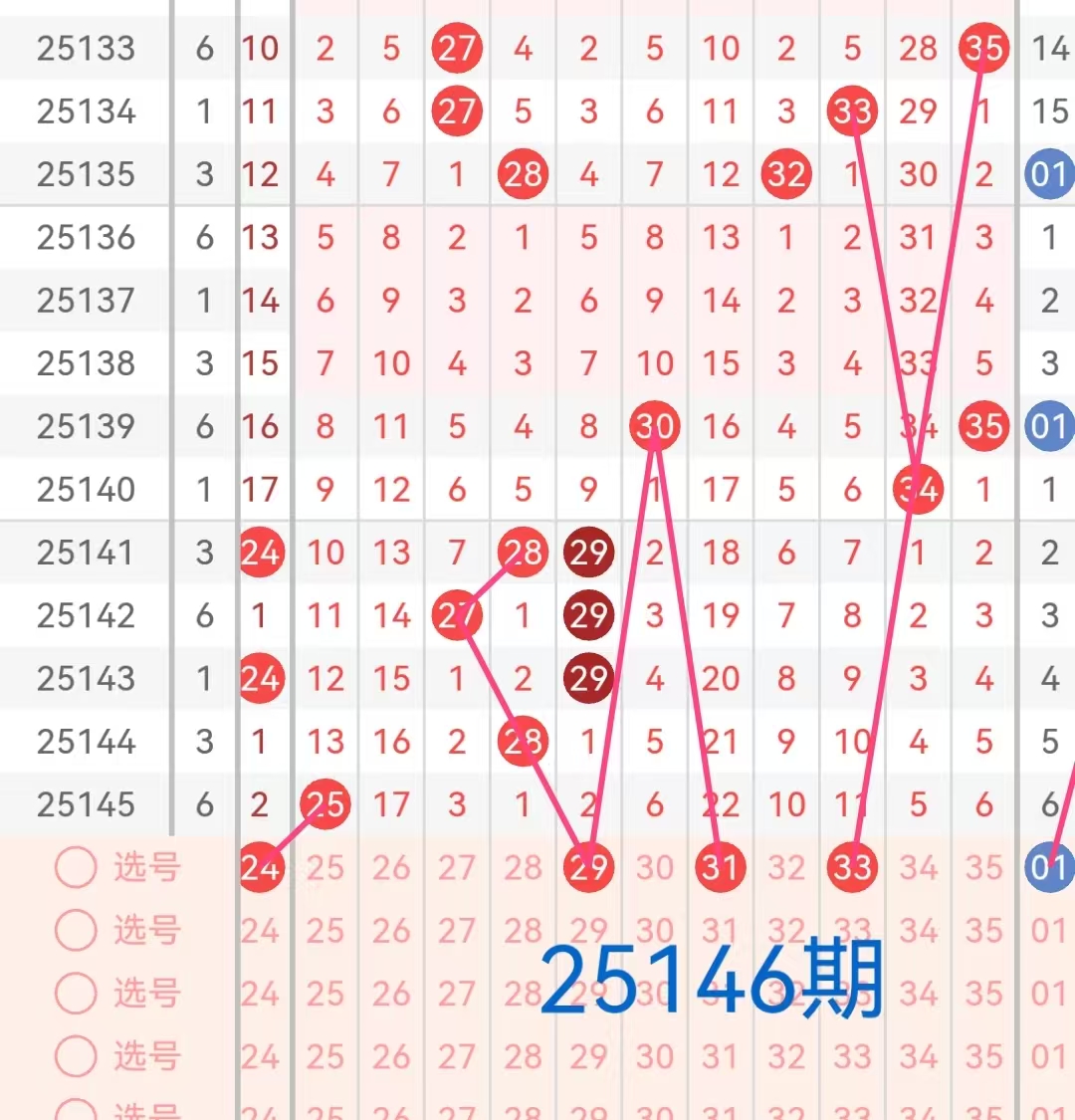Image resolution: width=1075 pixels, height=1120 pixels.
Task: Pick number 25 in top selection row
Action: (x=325, y=868)
